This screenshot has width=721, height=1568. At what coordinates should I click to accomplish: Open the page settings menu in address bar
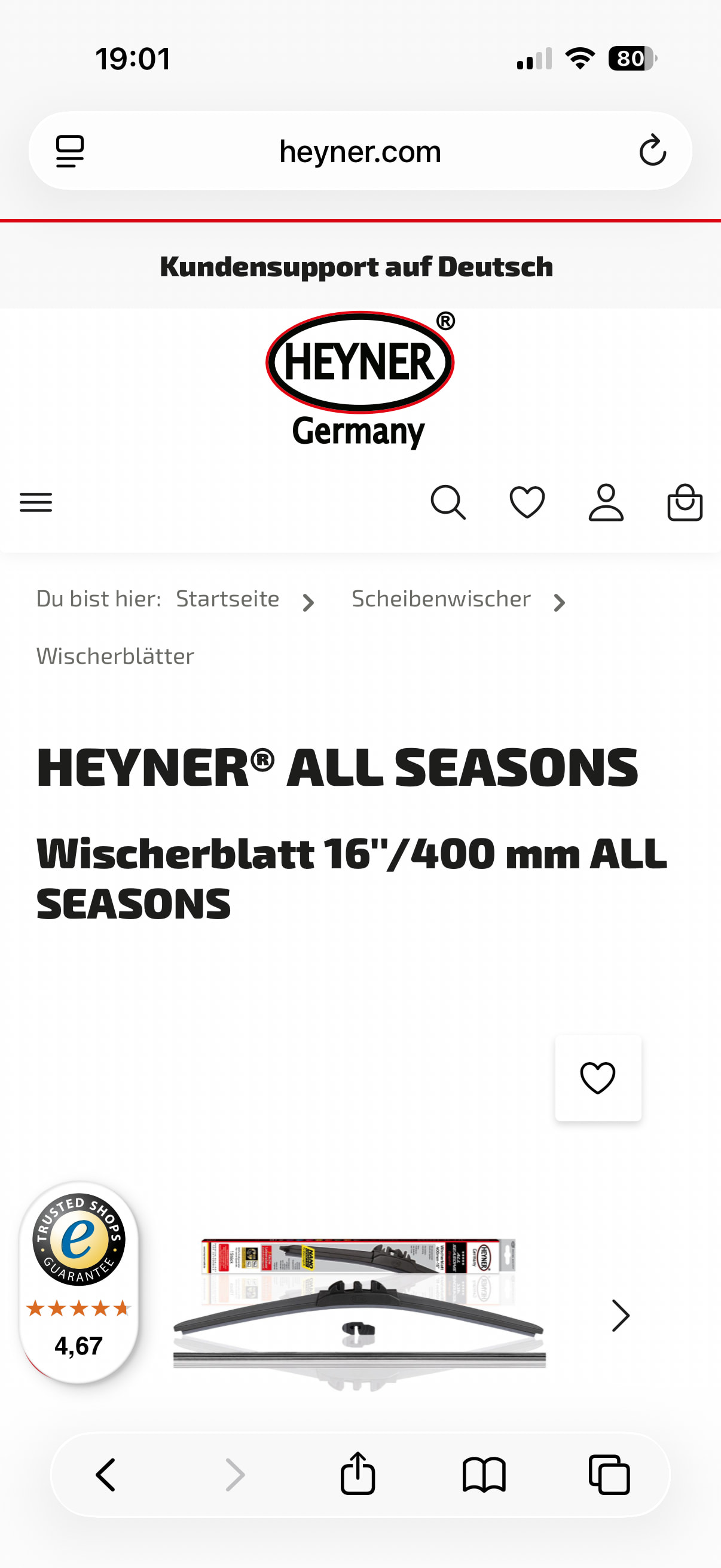pos(70,151)
